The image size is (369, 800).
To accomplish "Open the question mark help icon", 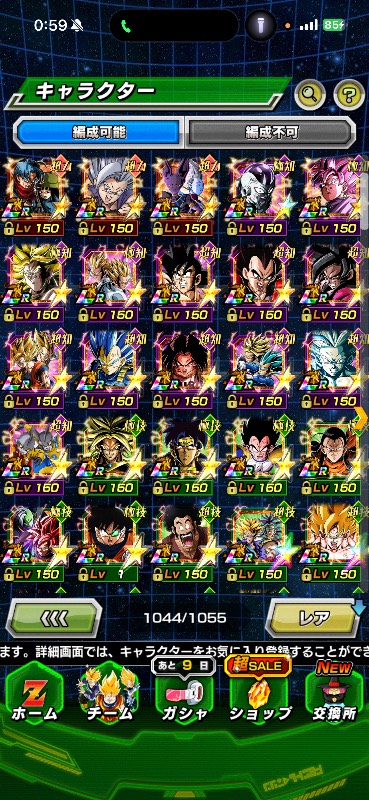I will tap(349, 94).
